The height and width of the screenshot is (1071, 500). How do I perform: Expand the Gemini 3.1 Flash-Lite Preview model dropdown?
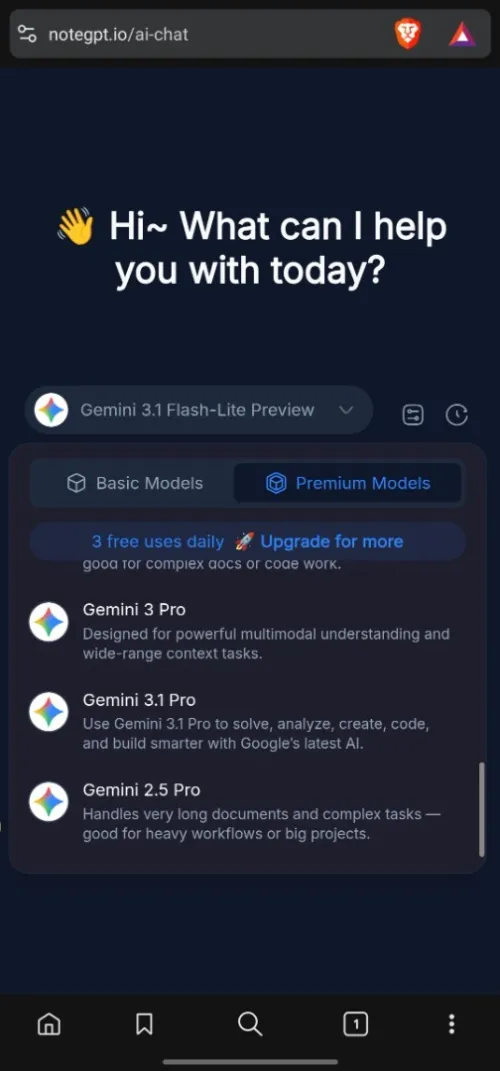199,410
